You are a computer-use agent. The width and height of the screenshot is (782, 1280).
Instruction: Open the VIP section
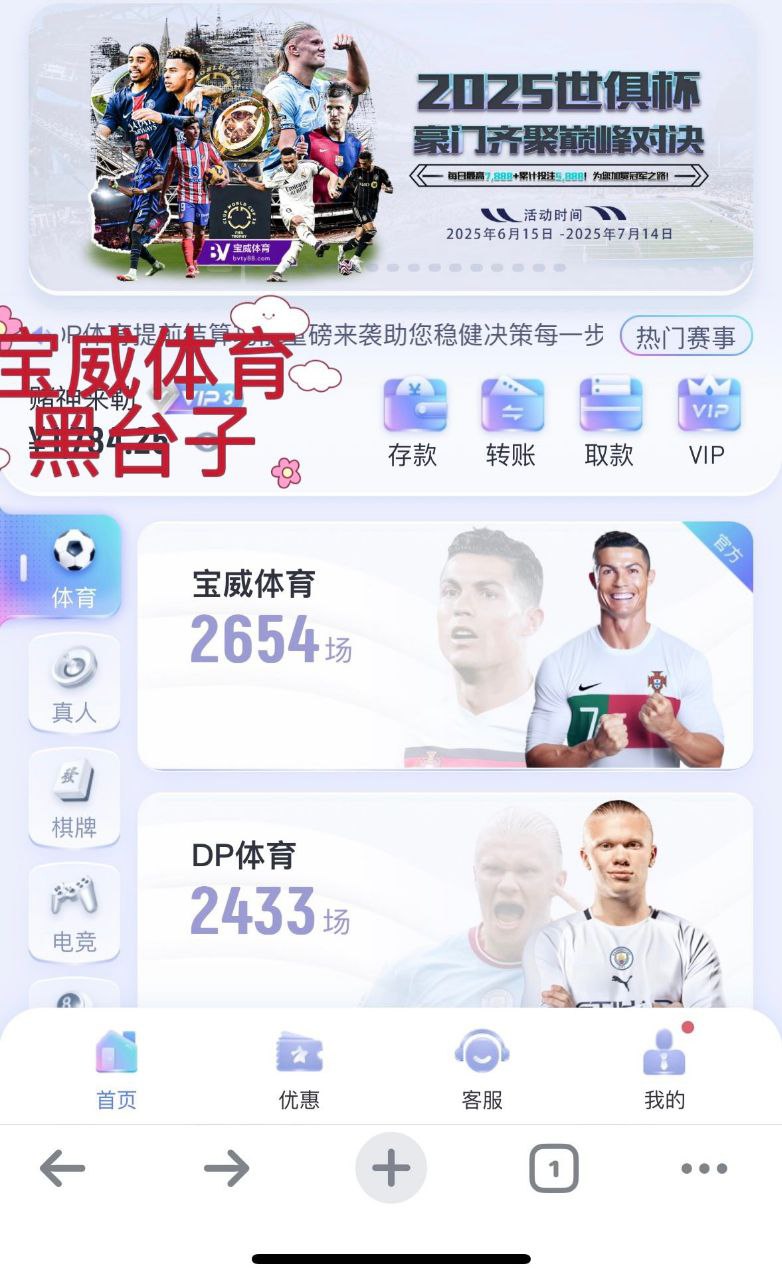[707, 422]
